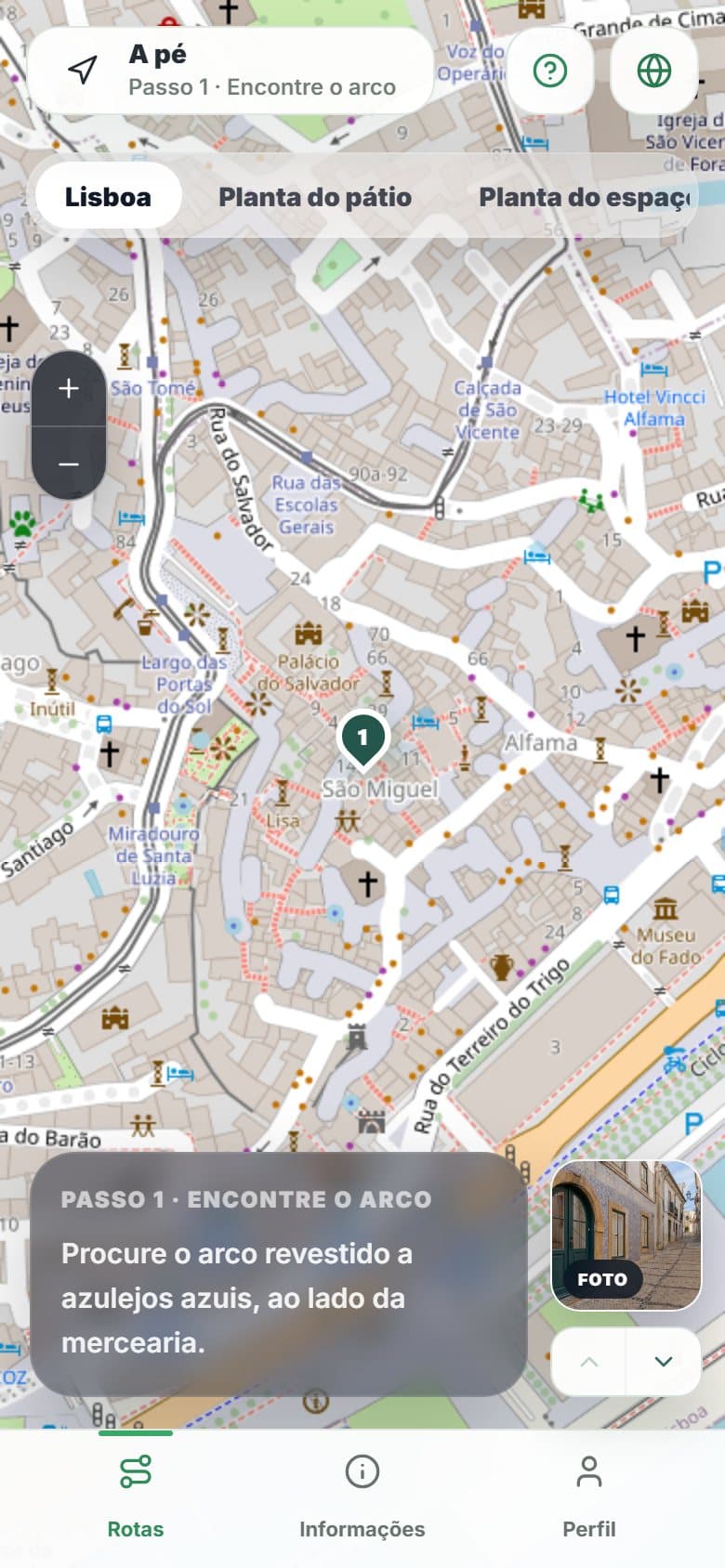This screenshot has width=725, height=1568.
Task: Open the arch photo thumbnail labeled Foto
Action: click(x=626, y=1235)
